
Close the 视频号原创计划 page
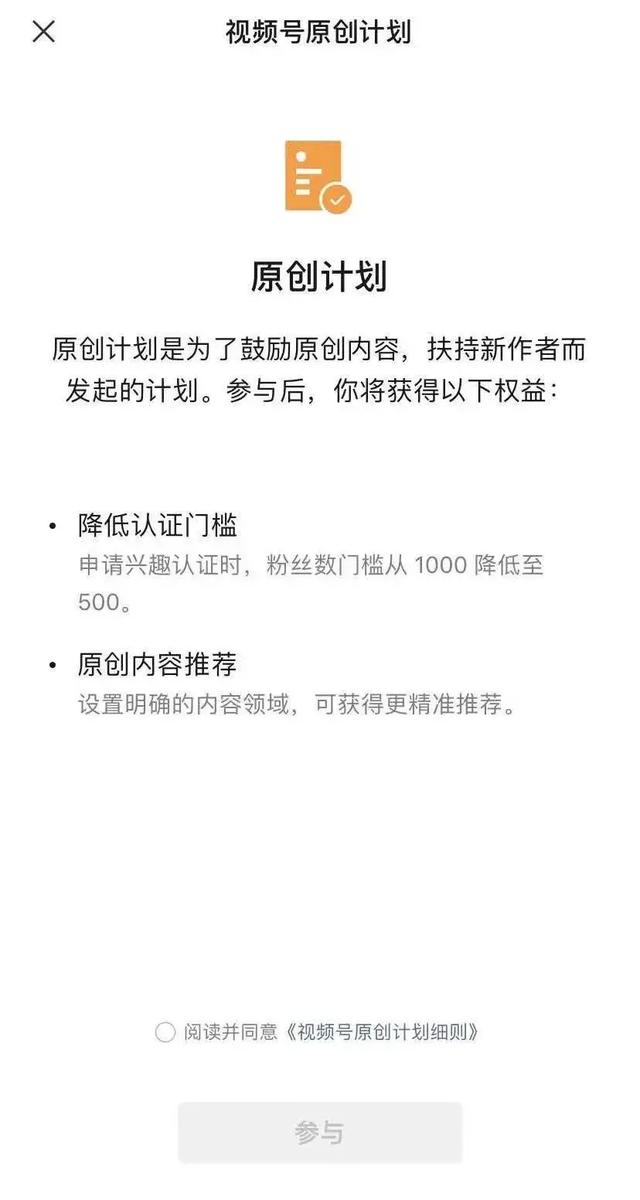point(43,32)
